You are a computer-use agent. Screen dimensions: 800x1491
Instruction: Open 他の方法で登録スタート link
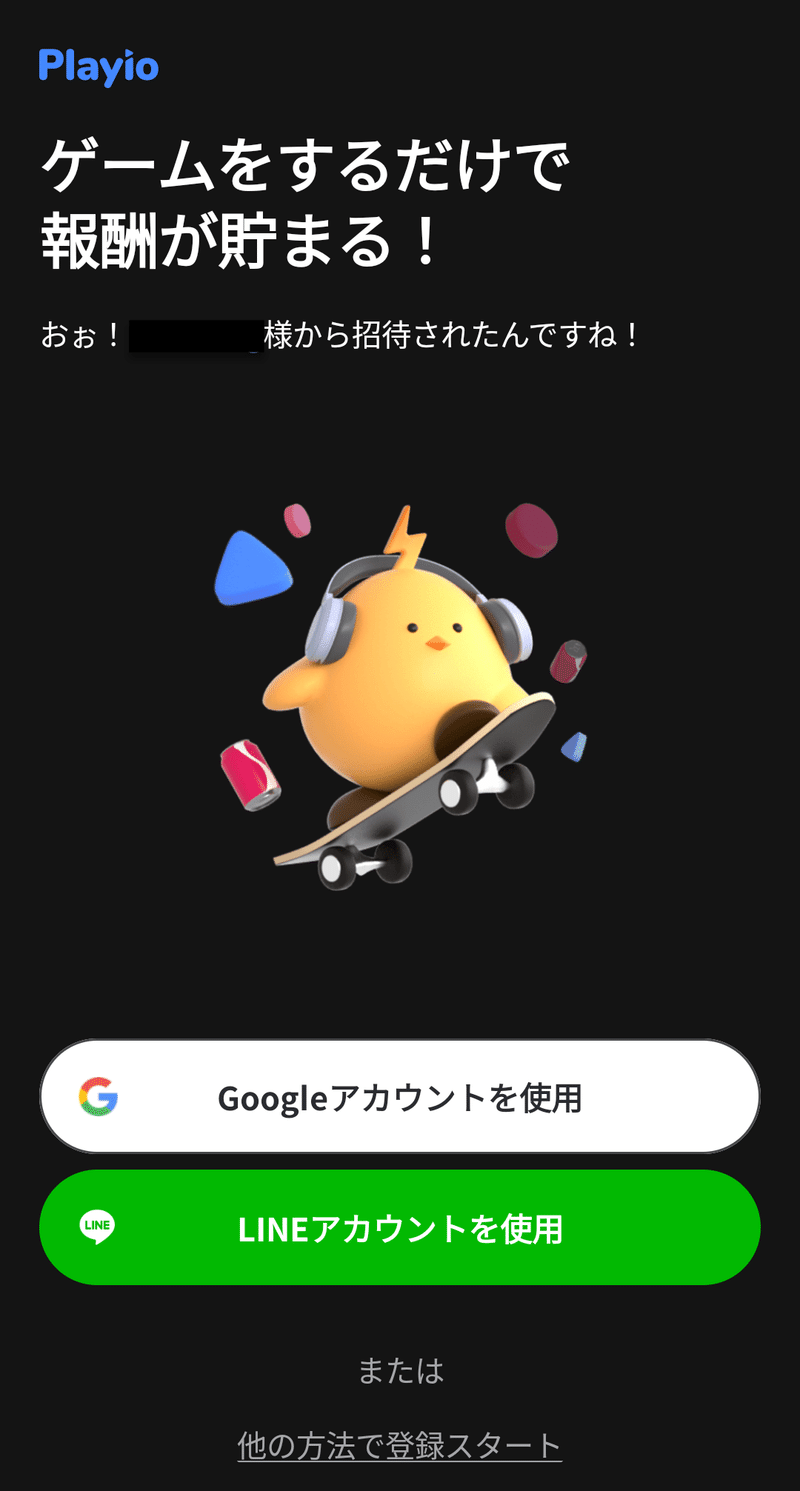coord(400,1446)
